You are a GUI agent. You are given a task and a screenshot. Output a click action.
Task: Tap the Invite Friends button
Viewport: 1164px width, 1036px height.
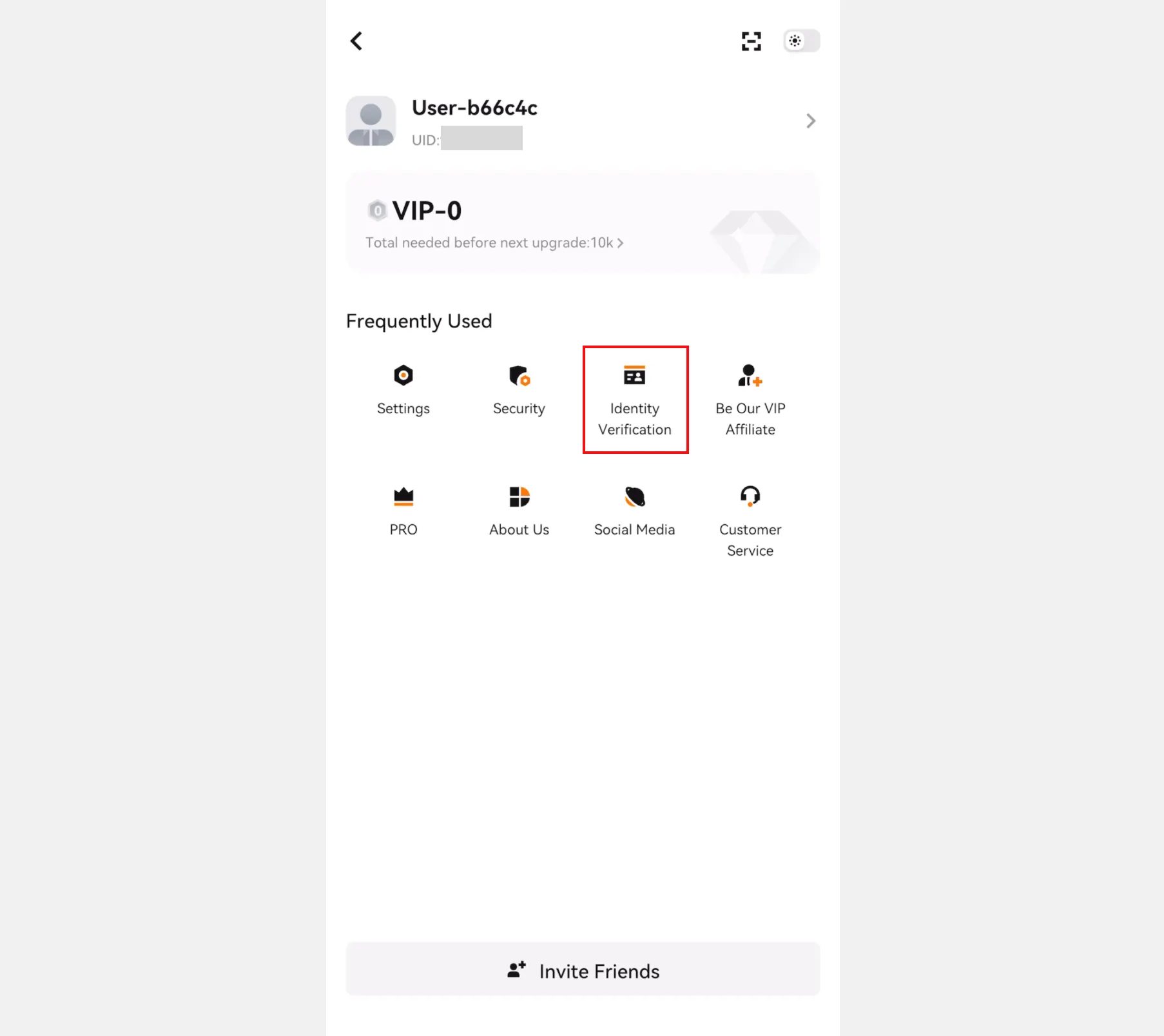click(x=583, y=970)
